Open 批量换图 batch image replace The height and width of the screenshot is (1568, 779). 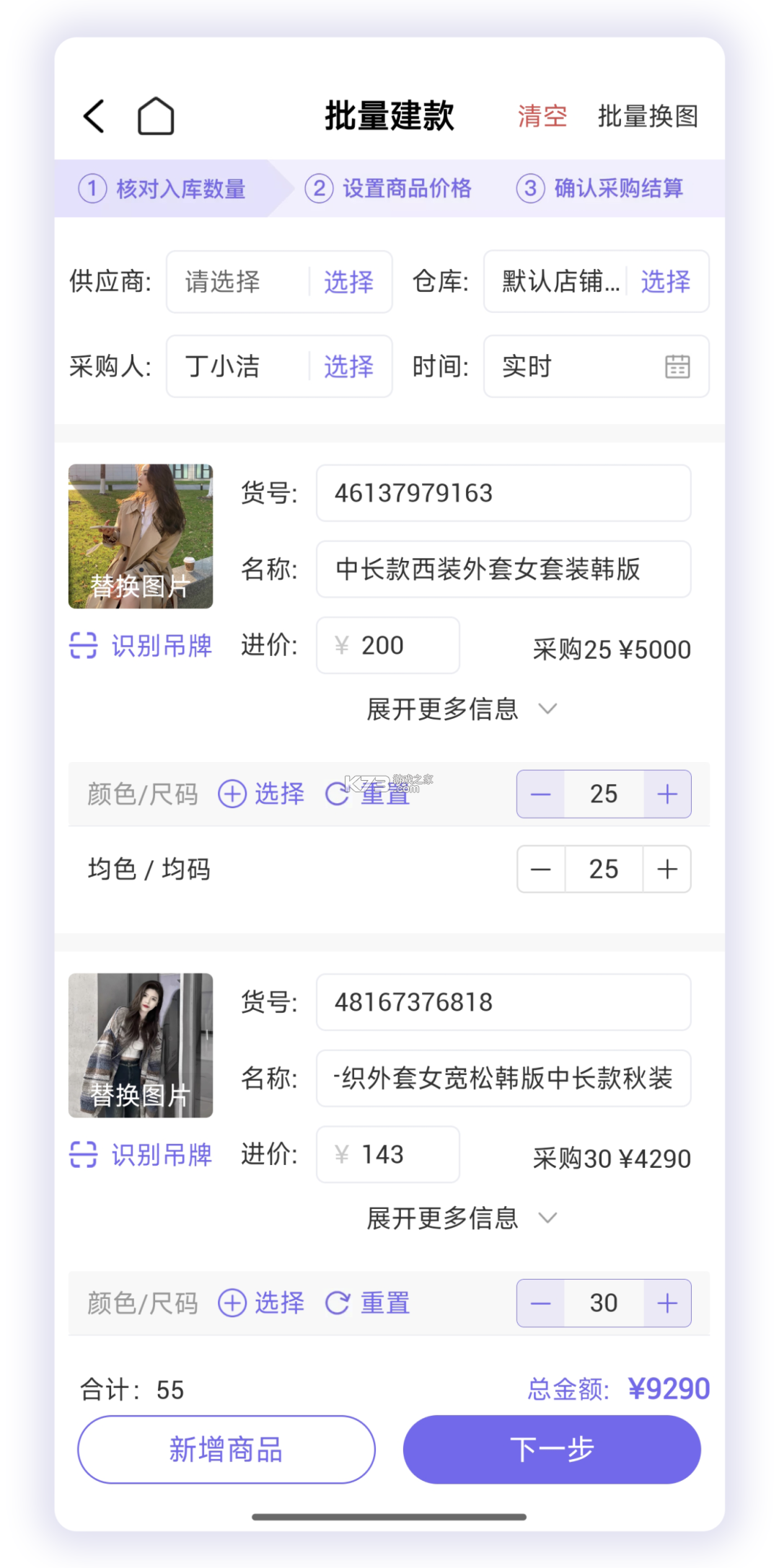[x=648, y=116]
